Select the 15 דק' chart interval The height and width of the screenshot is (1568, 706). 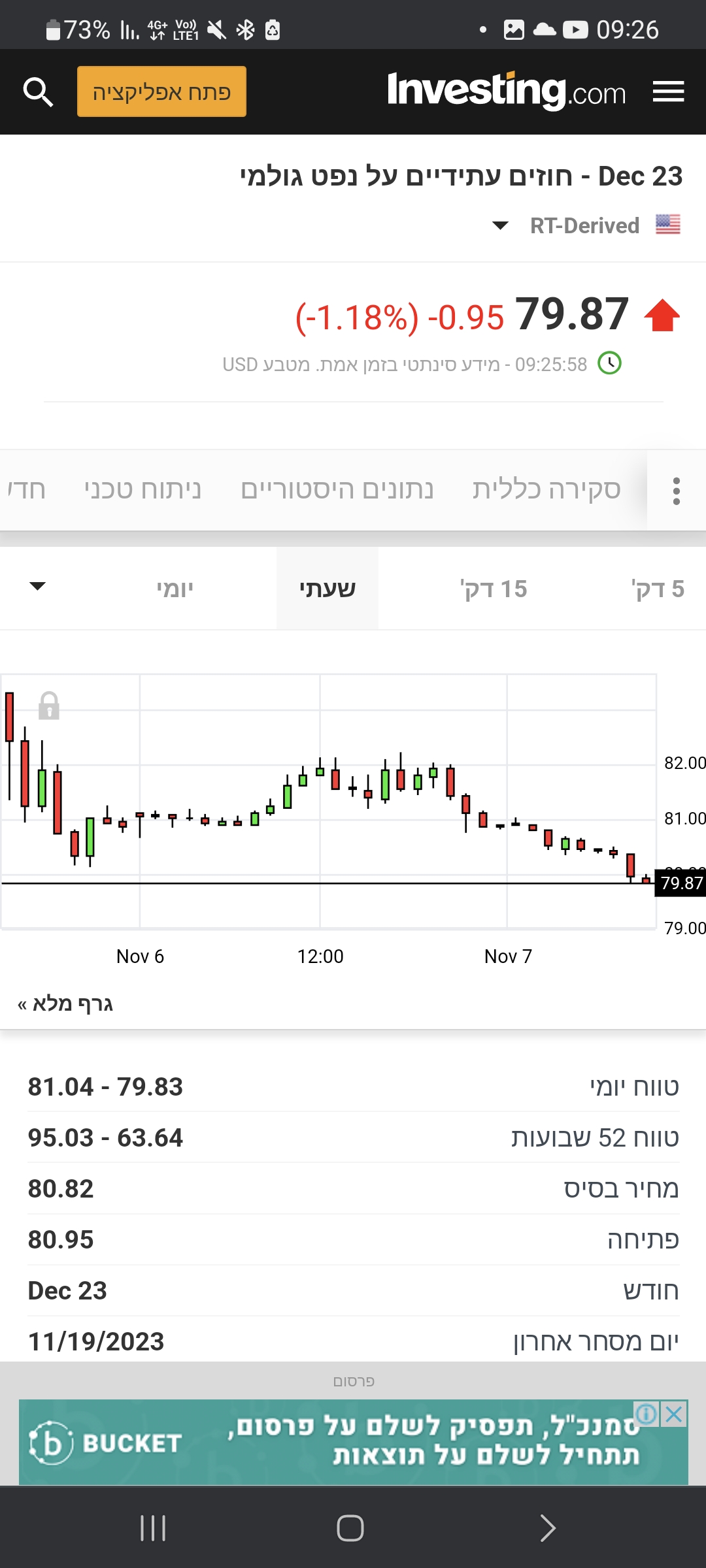[494, 589]
